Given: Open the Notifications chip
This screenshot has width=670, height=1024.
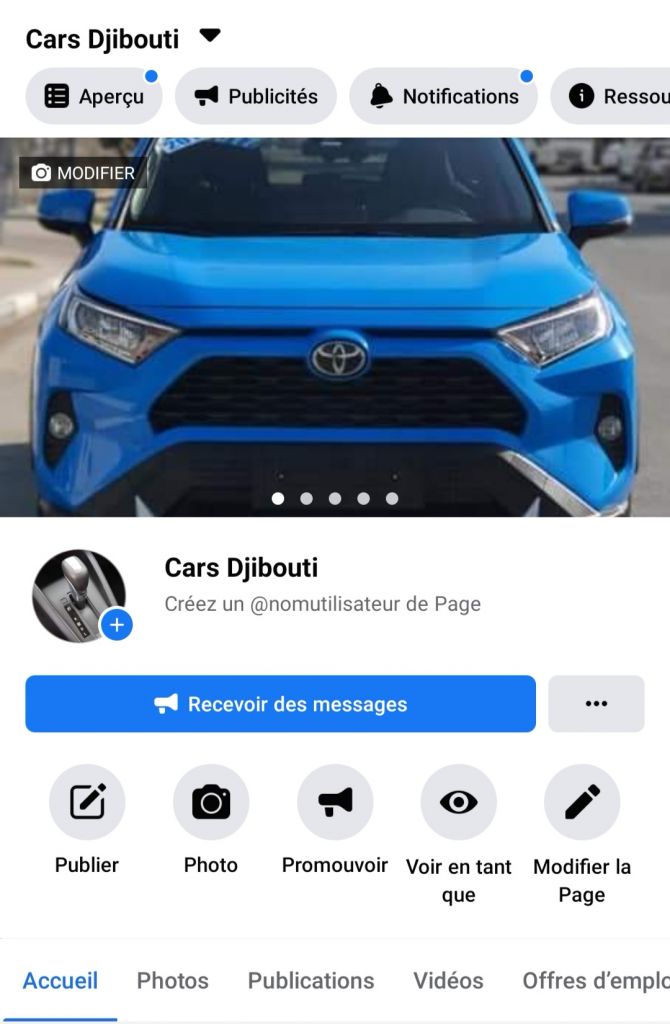Looking at the screenshot, I should pyautogui.click(x=443, y=96).
